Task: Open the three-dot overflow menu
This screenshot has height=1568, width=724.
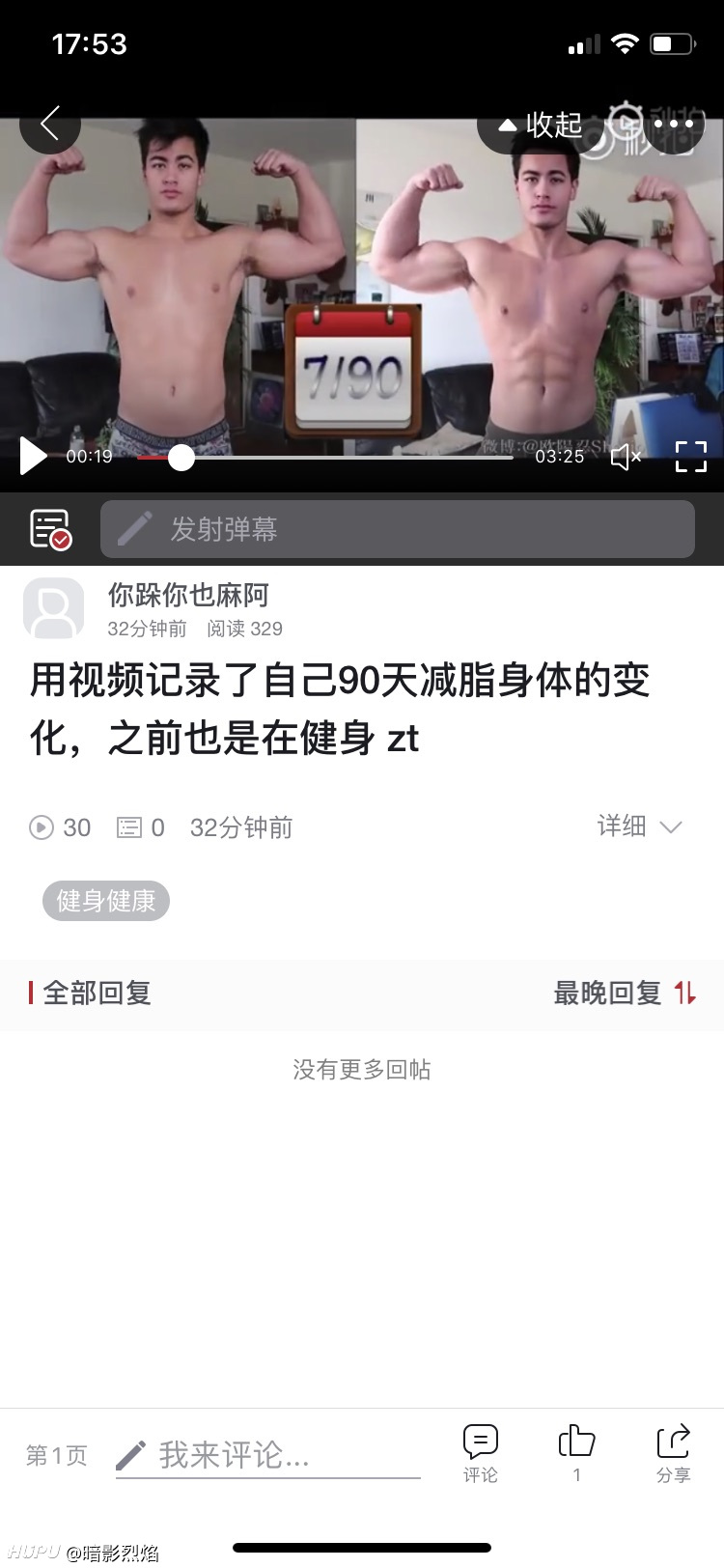Action: click(x=674, y=125)
